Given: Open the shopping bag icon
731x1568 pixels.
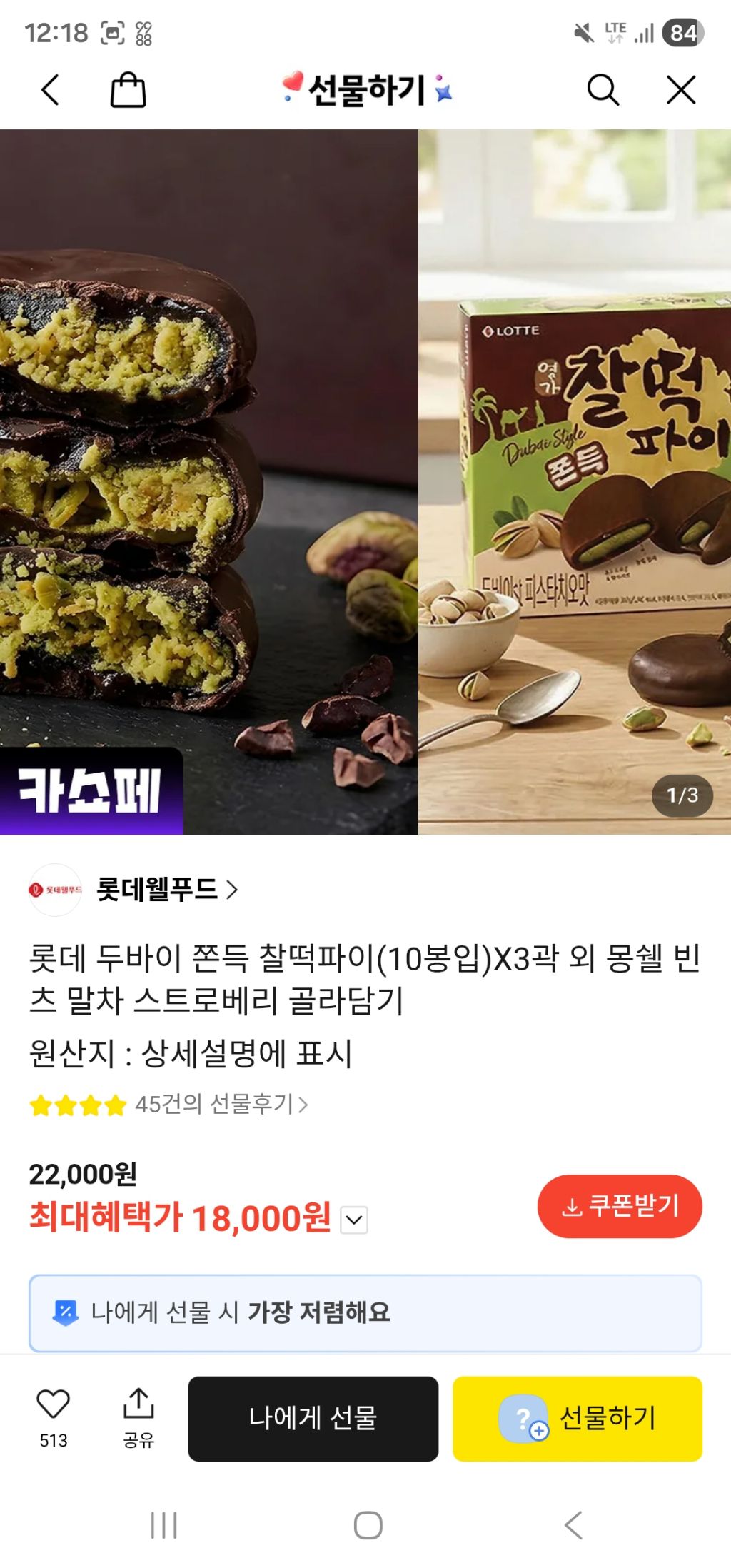Looking at the screenshot, I should [128, 90].
